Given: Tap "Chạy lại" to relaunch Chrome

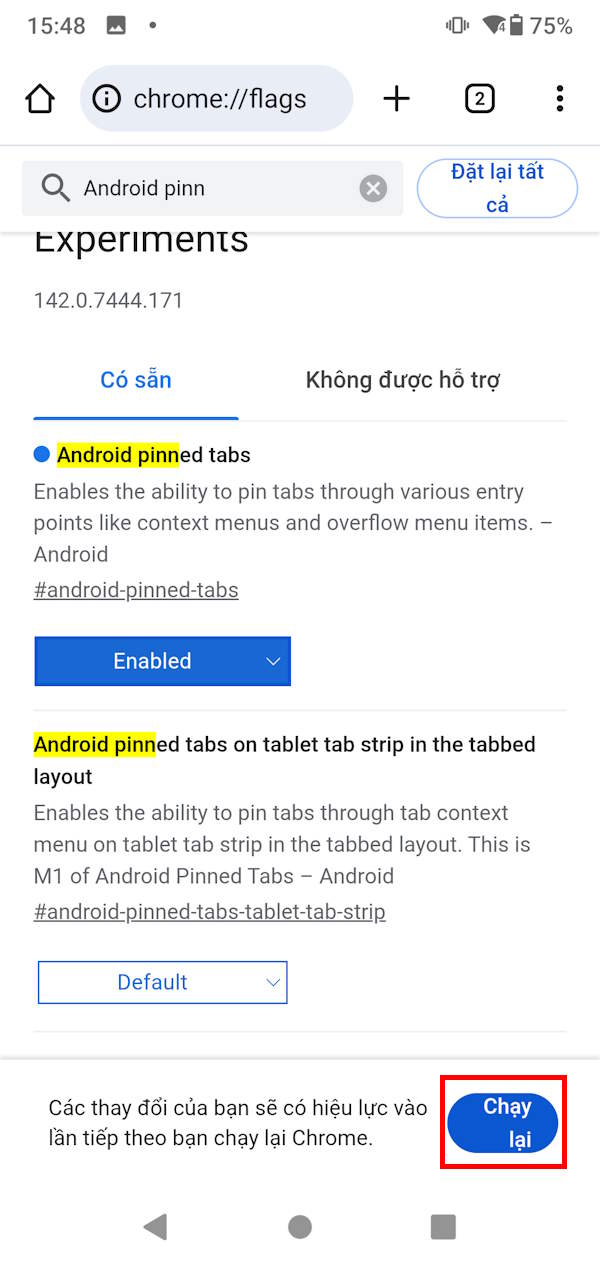Looking at the screenshot, I should click(x=503, y=1122).
